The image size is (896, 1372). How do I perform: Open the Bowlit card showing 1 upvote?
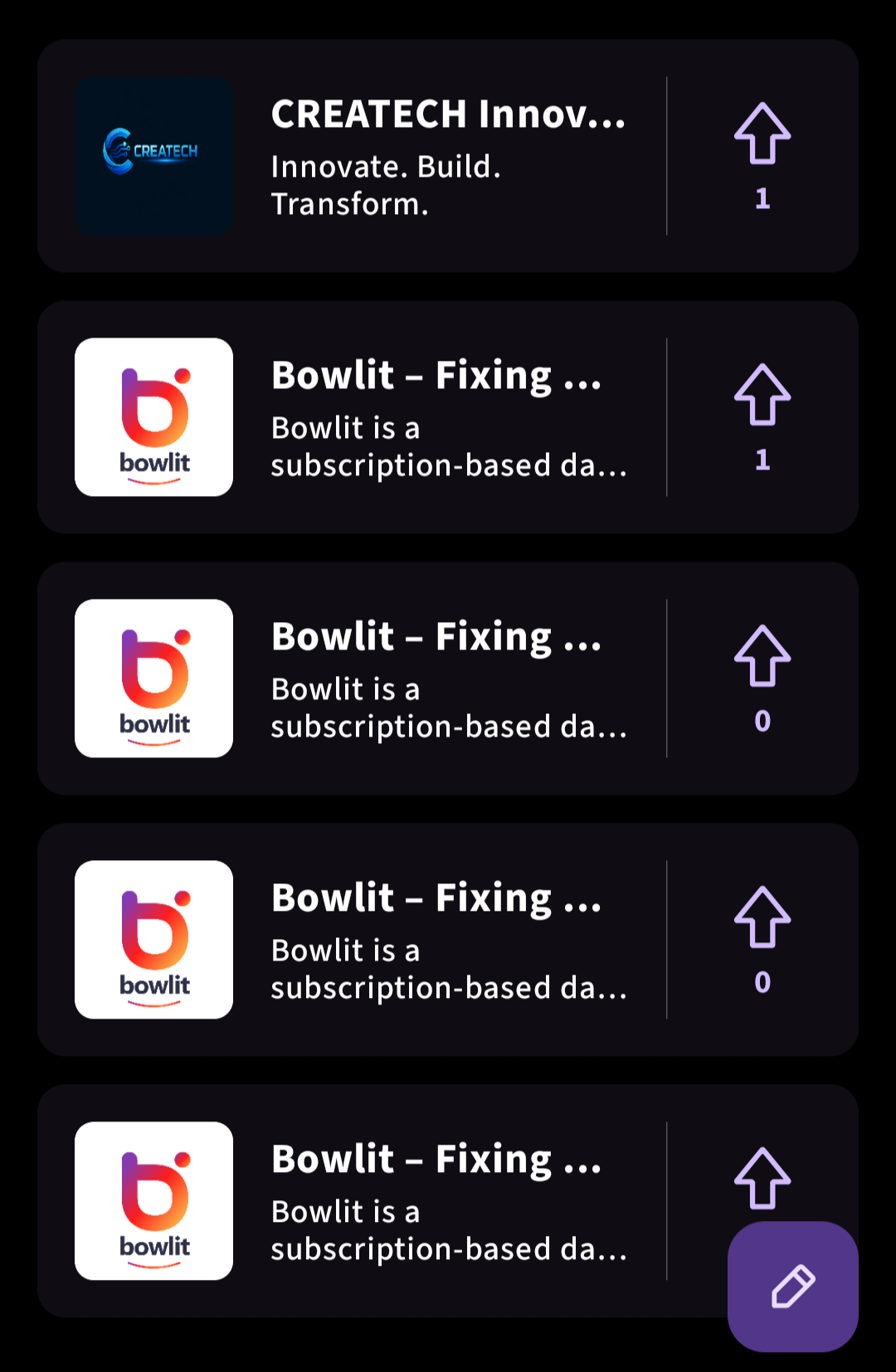[x=448, y=417]
